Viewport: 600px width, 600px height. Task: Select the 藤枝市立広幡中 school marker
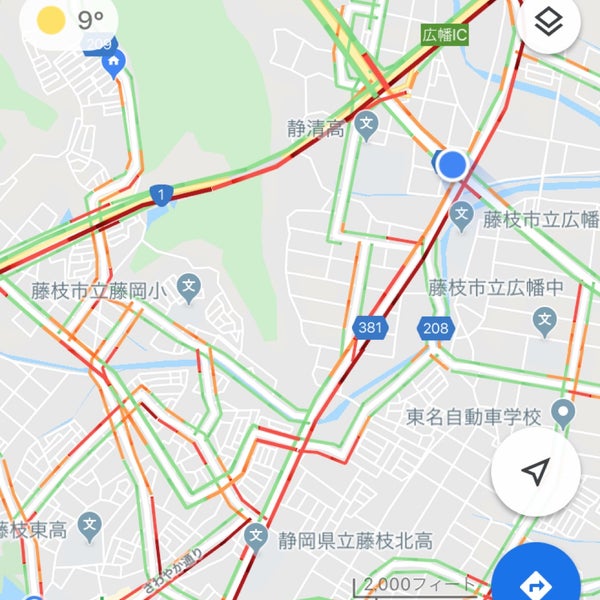click(x=545, y=320)
